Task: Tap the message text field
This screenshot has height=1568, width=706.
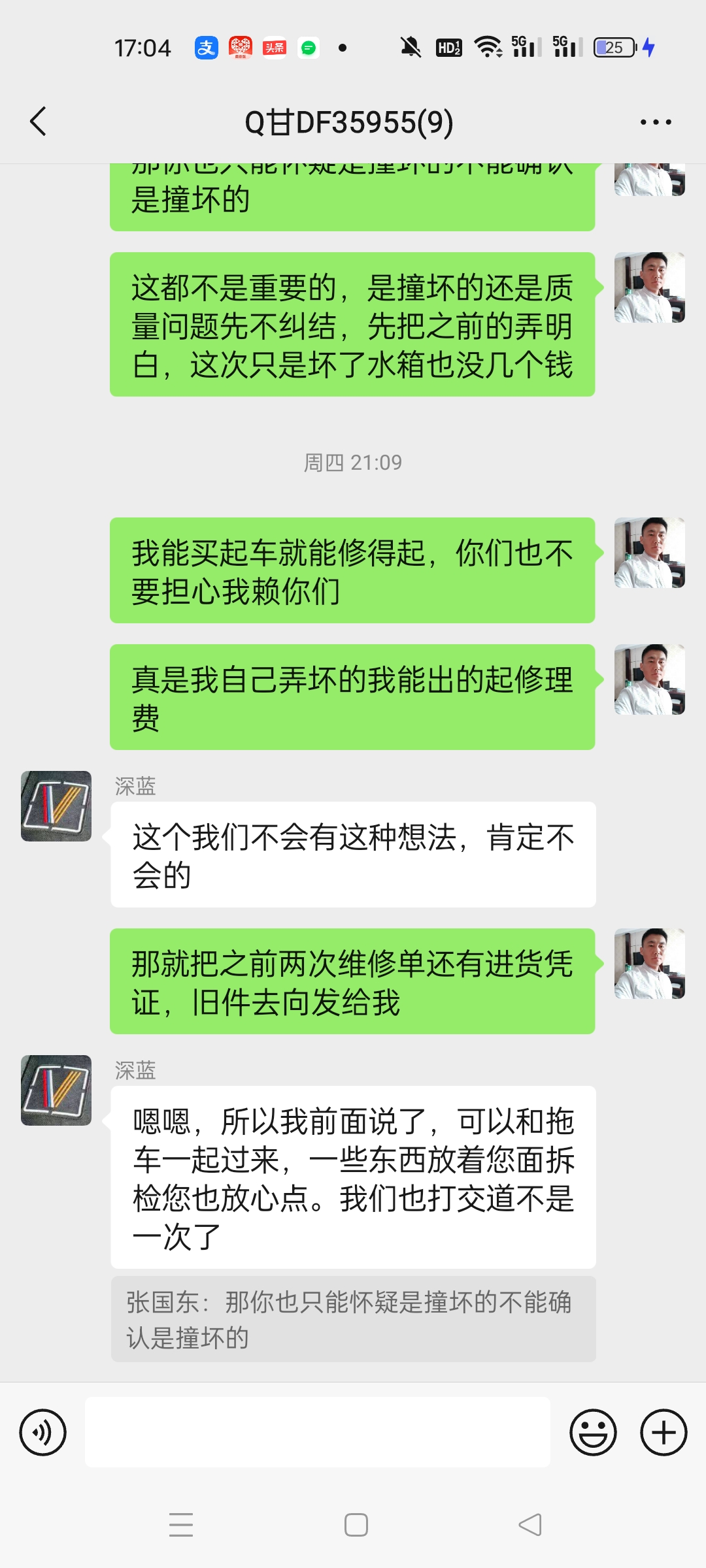Action: 318,1432
